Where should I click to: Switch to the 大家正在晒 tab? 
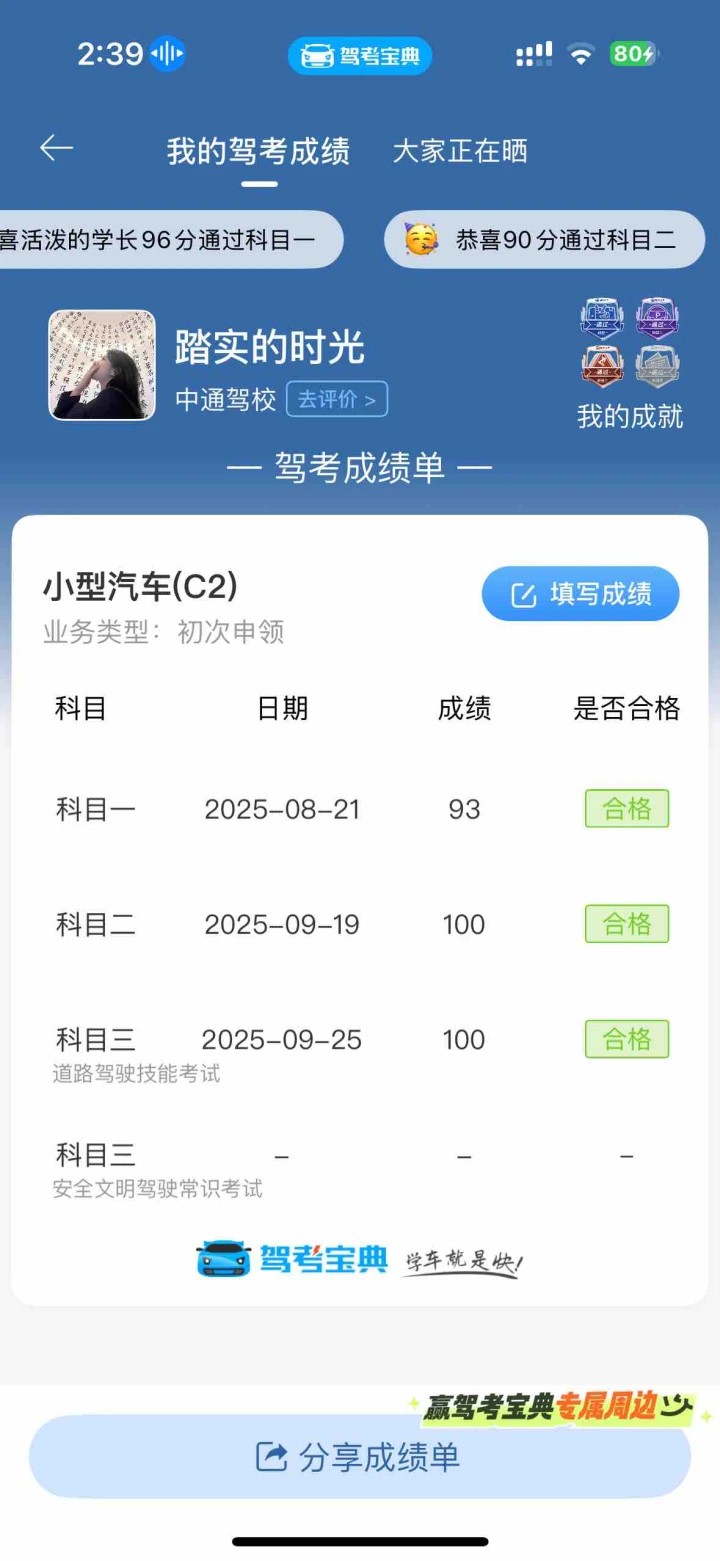[460, 152]
